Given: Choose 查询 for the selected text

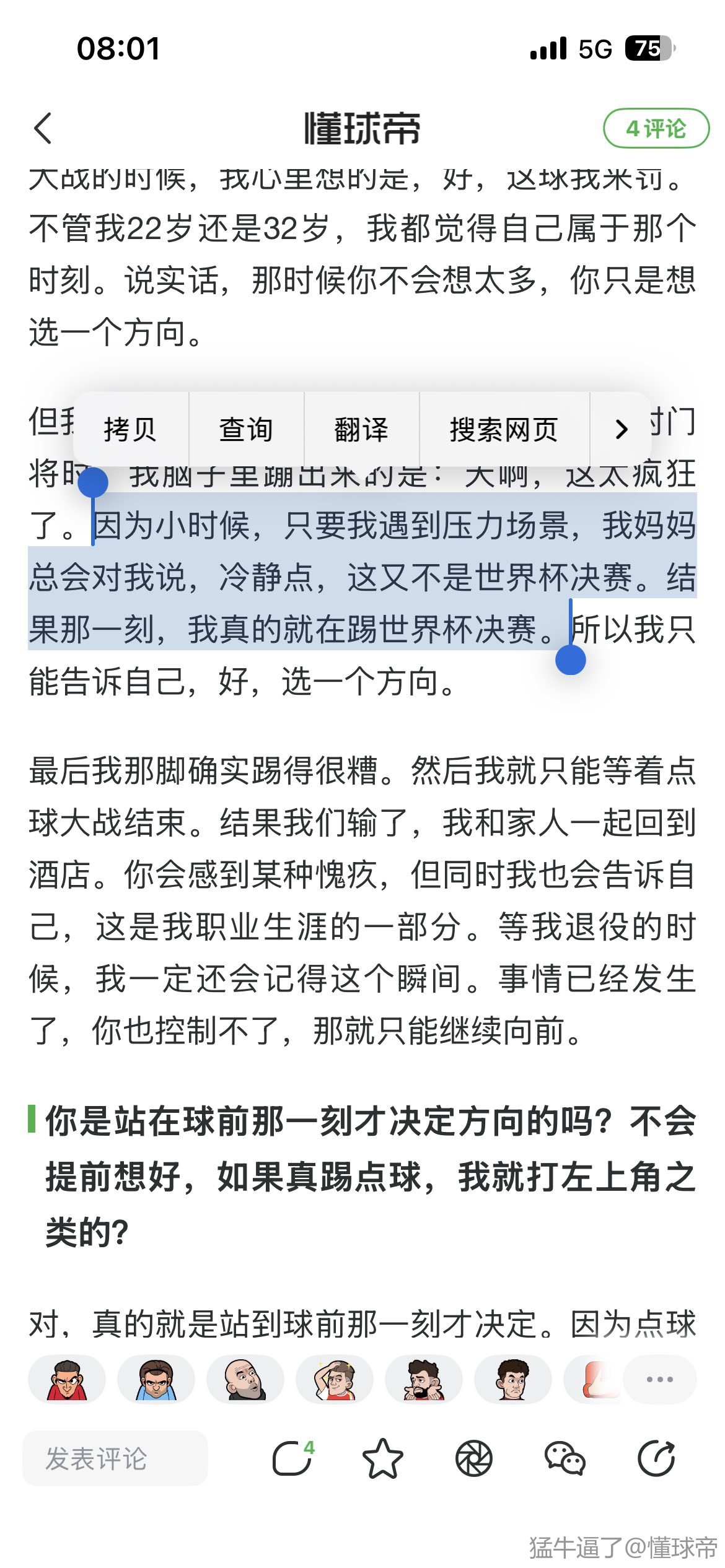Looking at the screenshot, I should 246,429.
